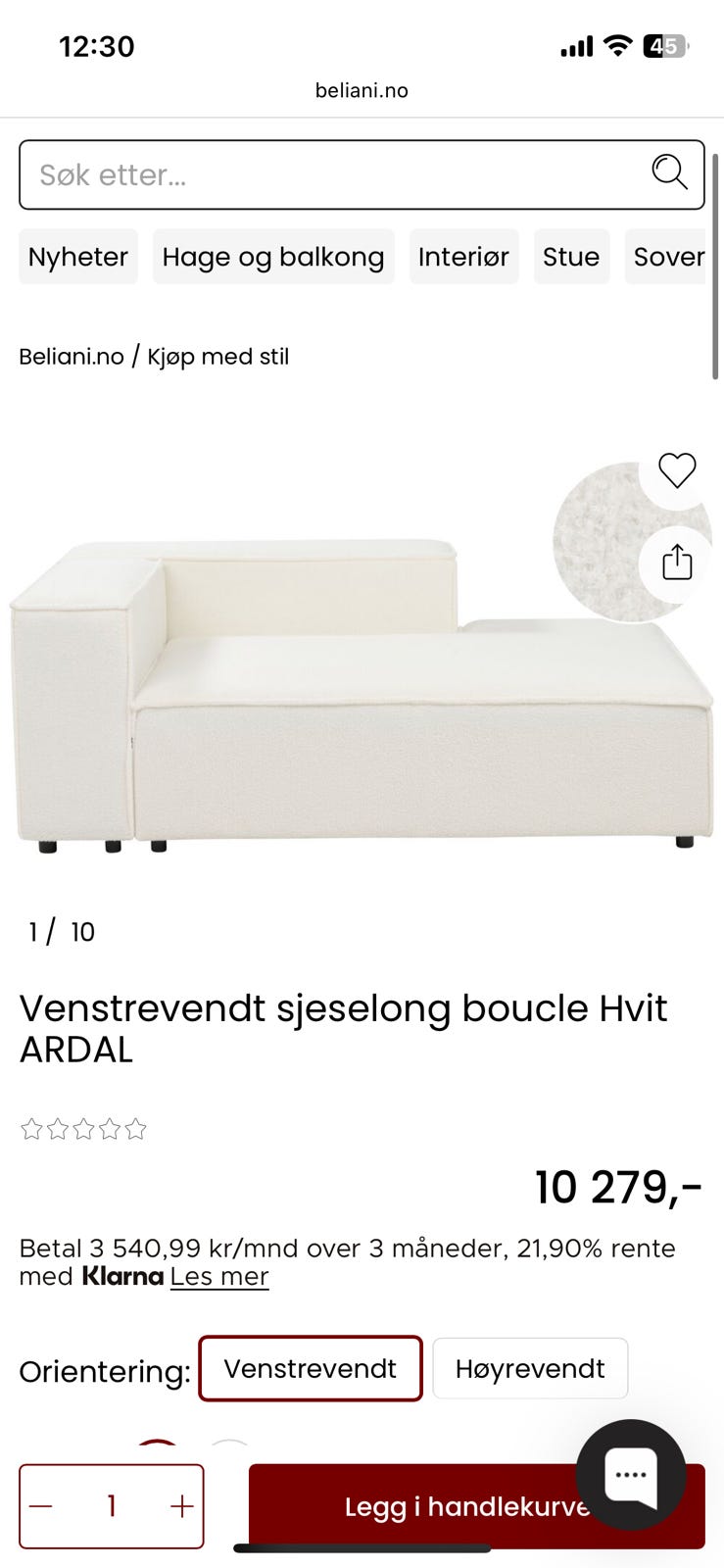Switch orientation to Høyrevendt
This screenshot has height=1568, width=724.
click(529, 1368)
